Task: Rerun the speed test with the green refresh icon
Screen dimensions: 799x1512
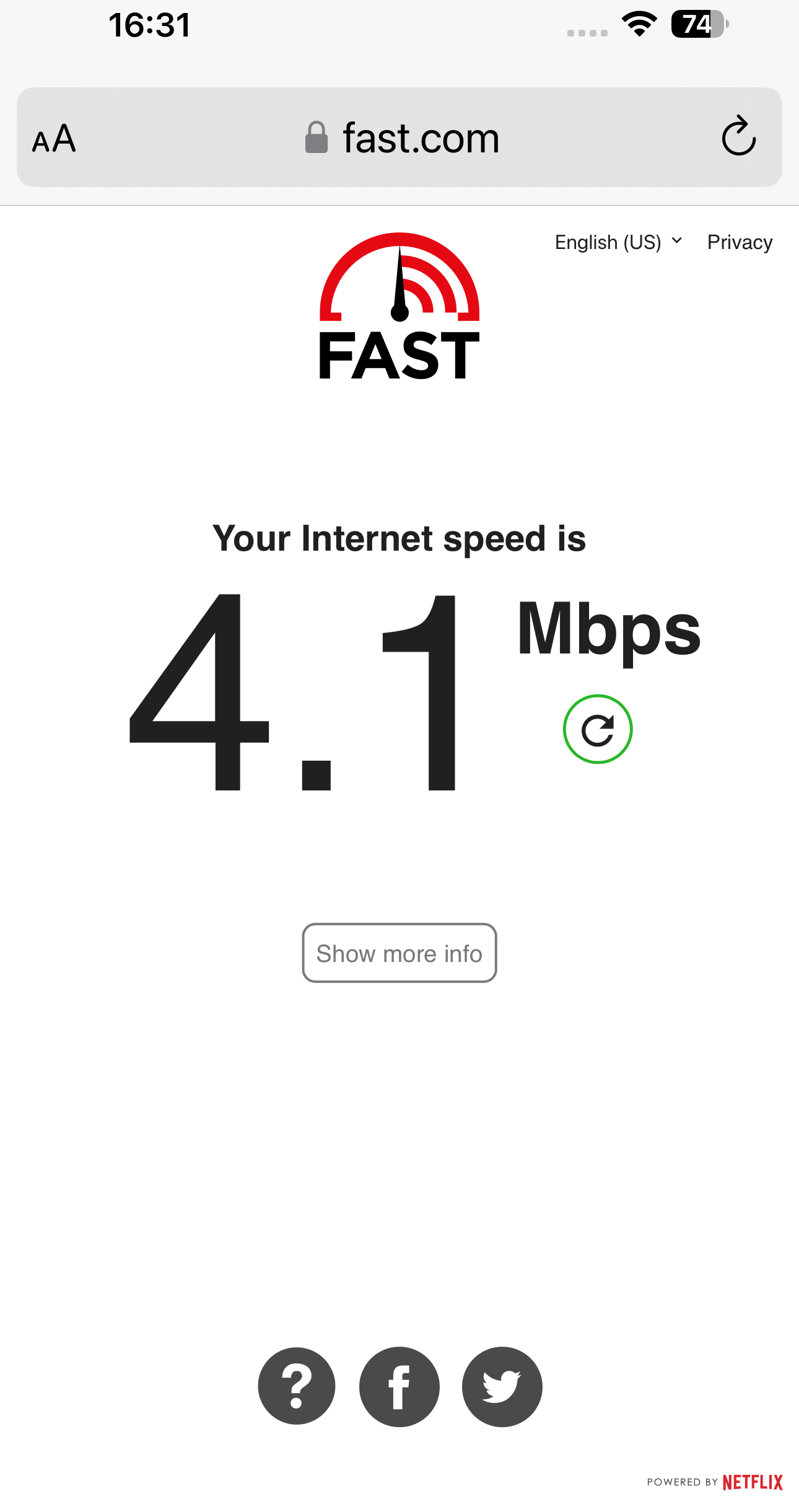Action: click(x=597, y=729)
